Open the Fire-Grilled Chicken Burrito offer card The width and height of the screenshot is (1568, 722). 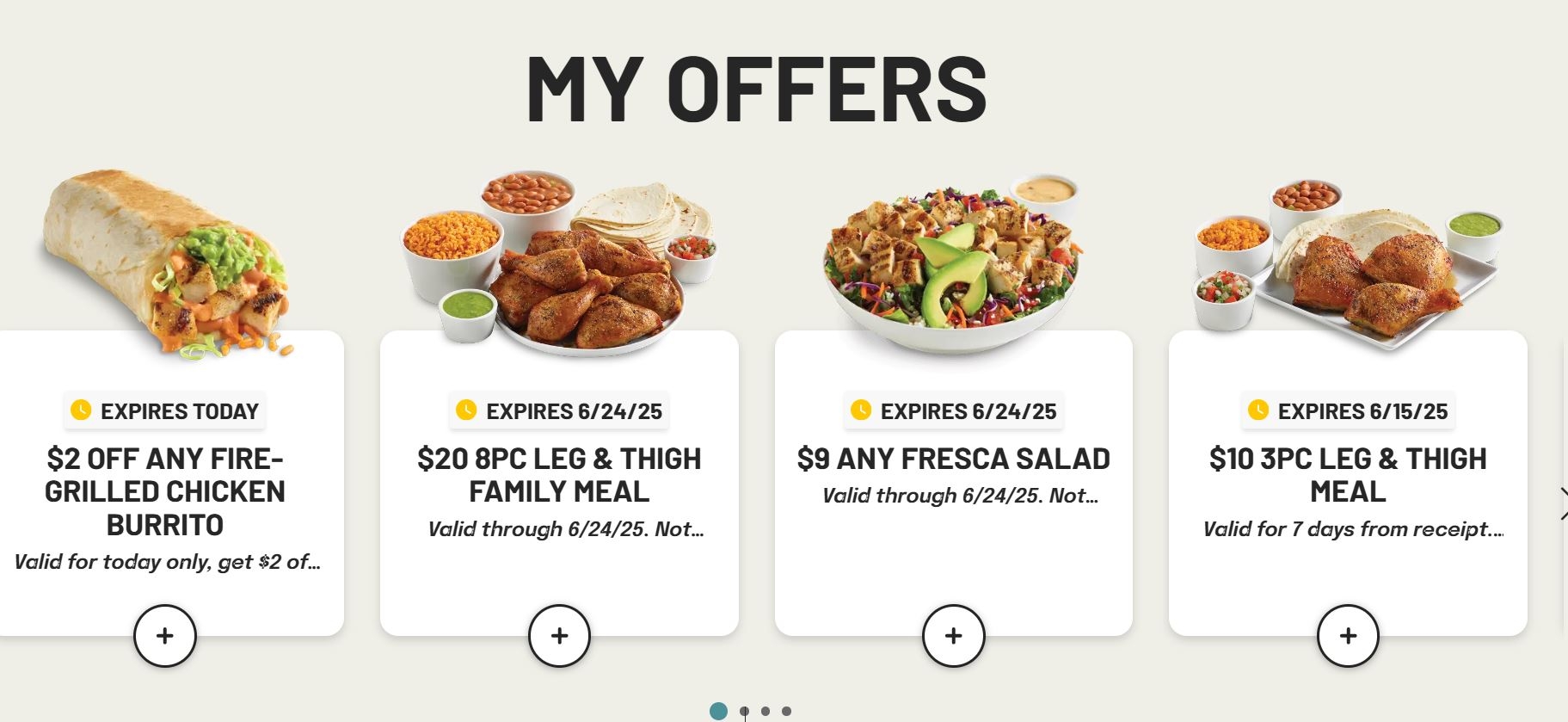(x=165, y=491)
